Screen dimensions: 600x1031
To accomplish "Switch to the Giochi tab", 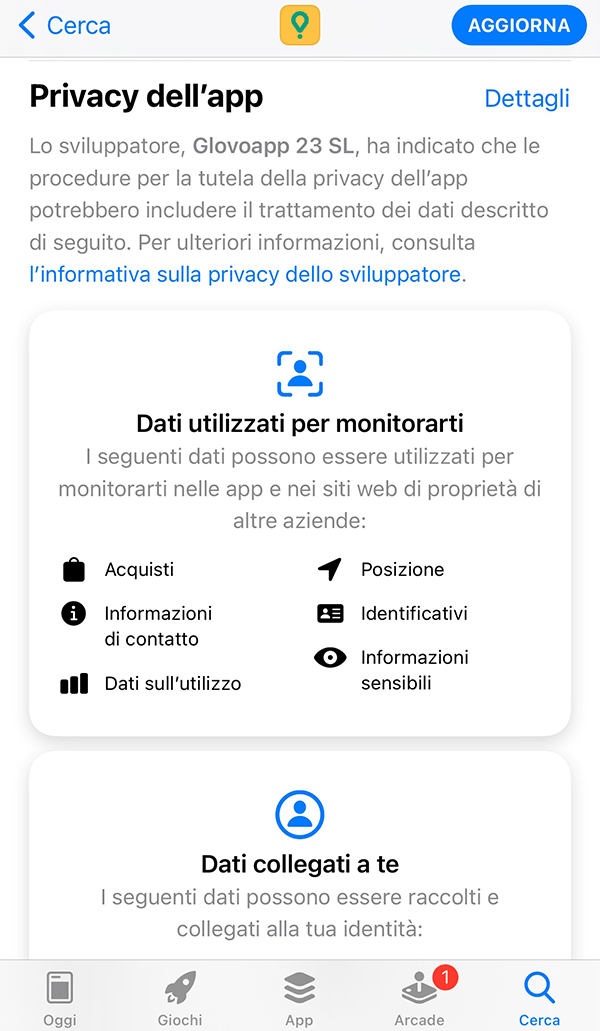I will [x=180, y=996].
